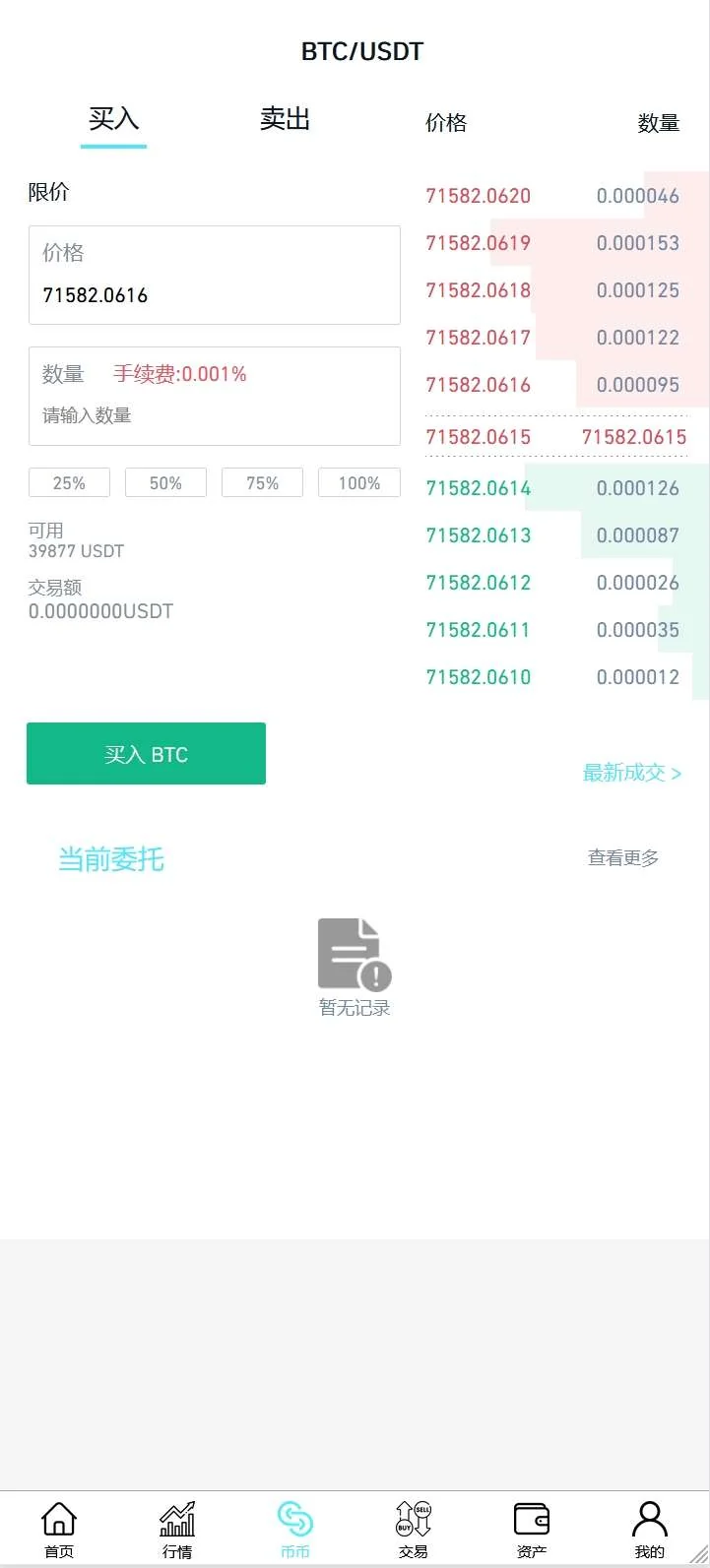Select the 买入 (buy) tab

pos(113,119)
